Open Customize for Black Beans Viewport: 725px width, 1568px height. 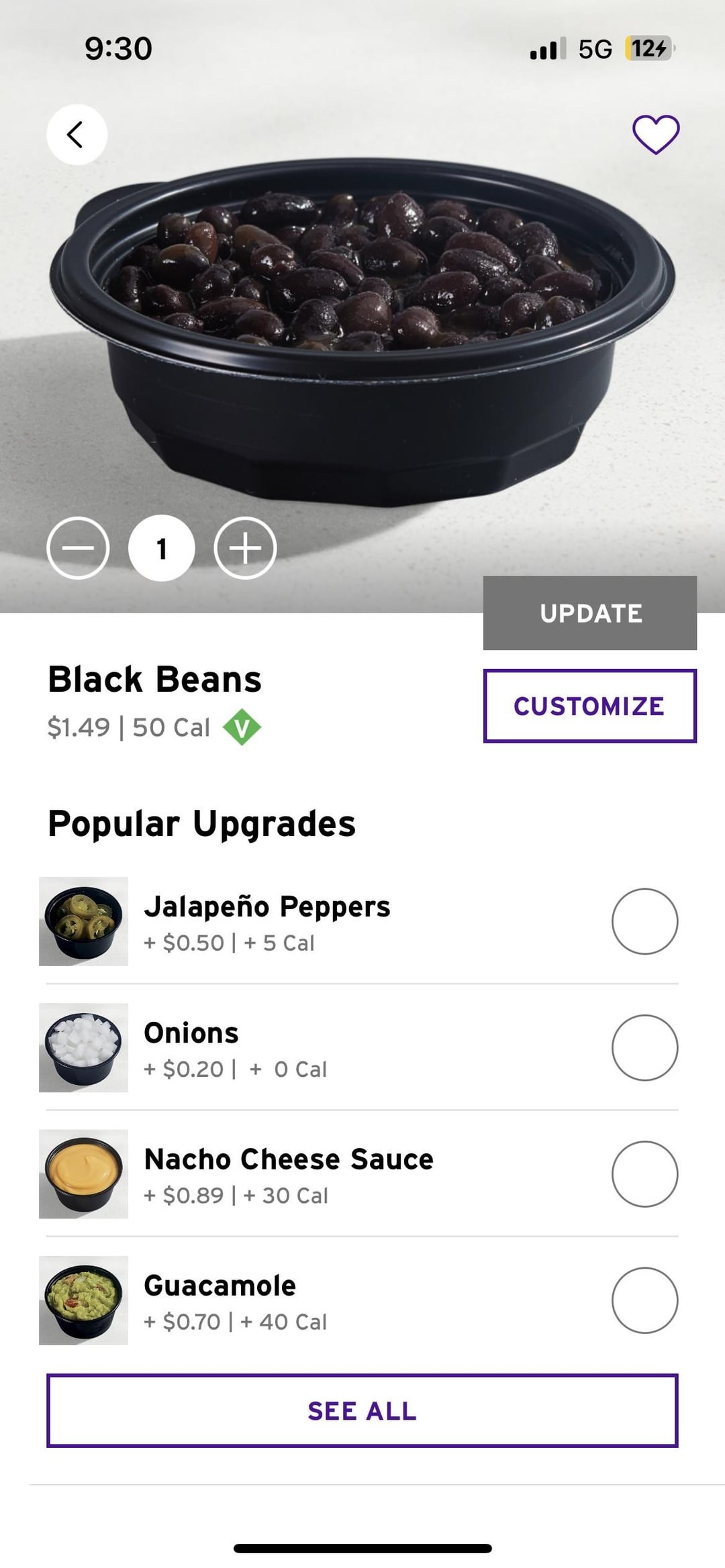pyautogui.click(x=590, y=706)
